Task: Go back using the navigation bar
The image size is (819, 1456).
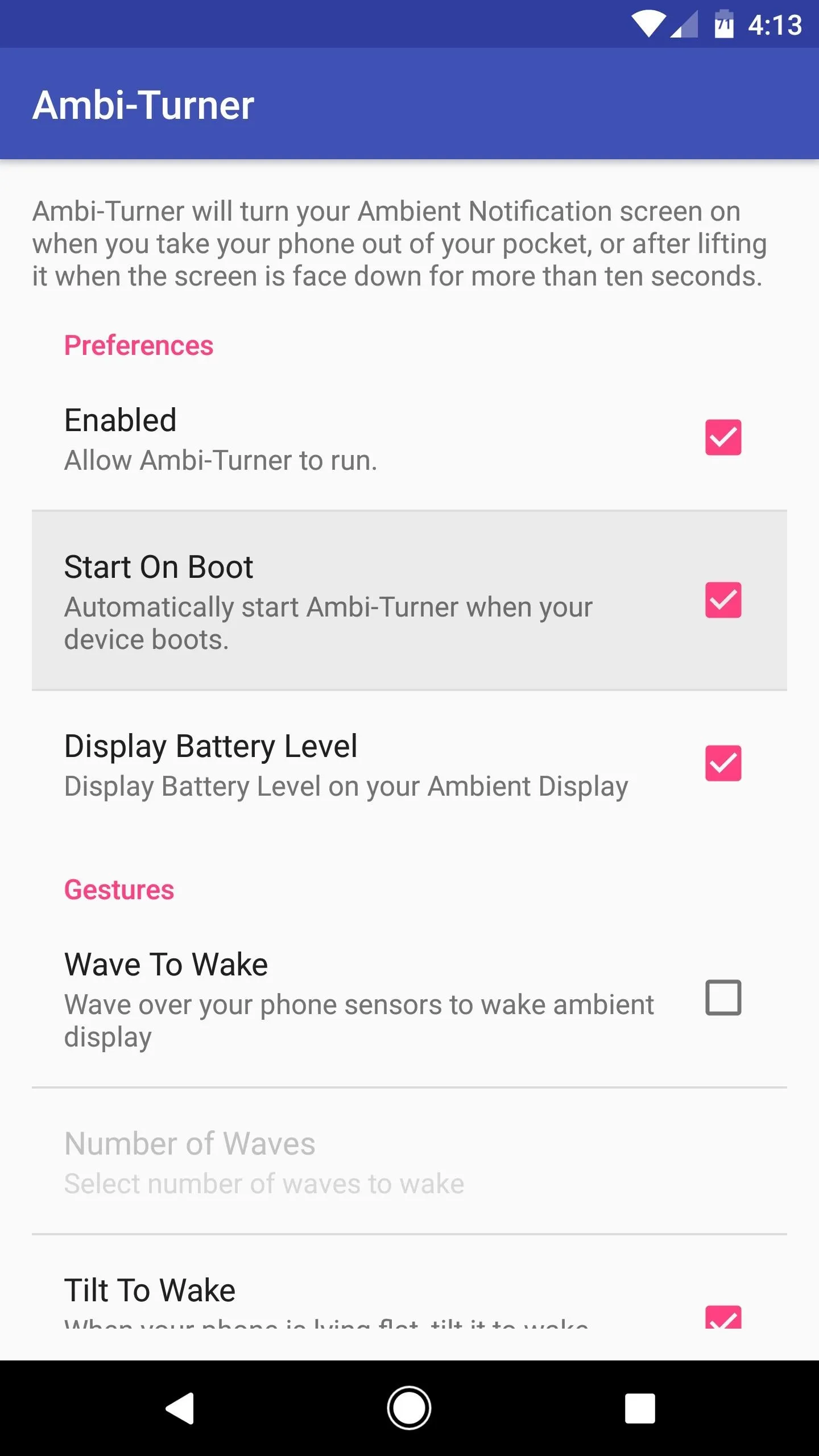Action: pos(180,1408)
